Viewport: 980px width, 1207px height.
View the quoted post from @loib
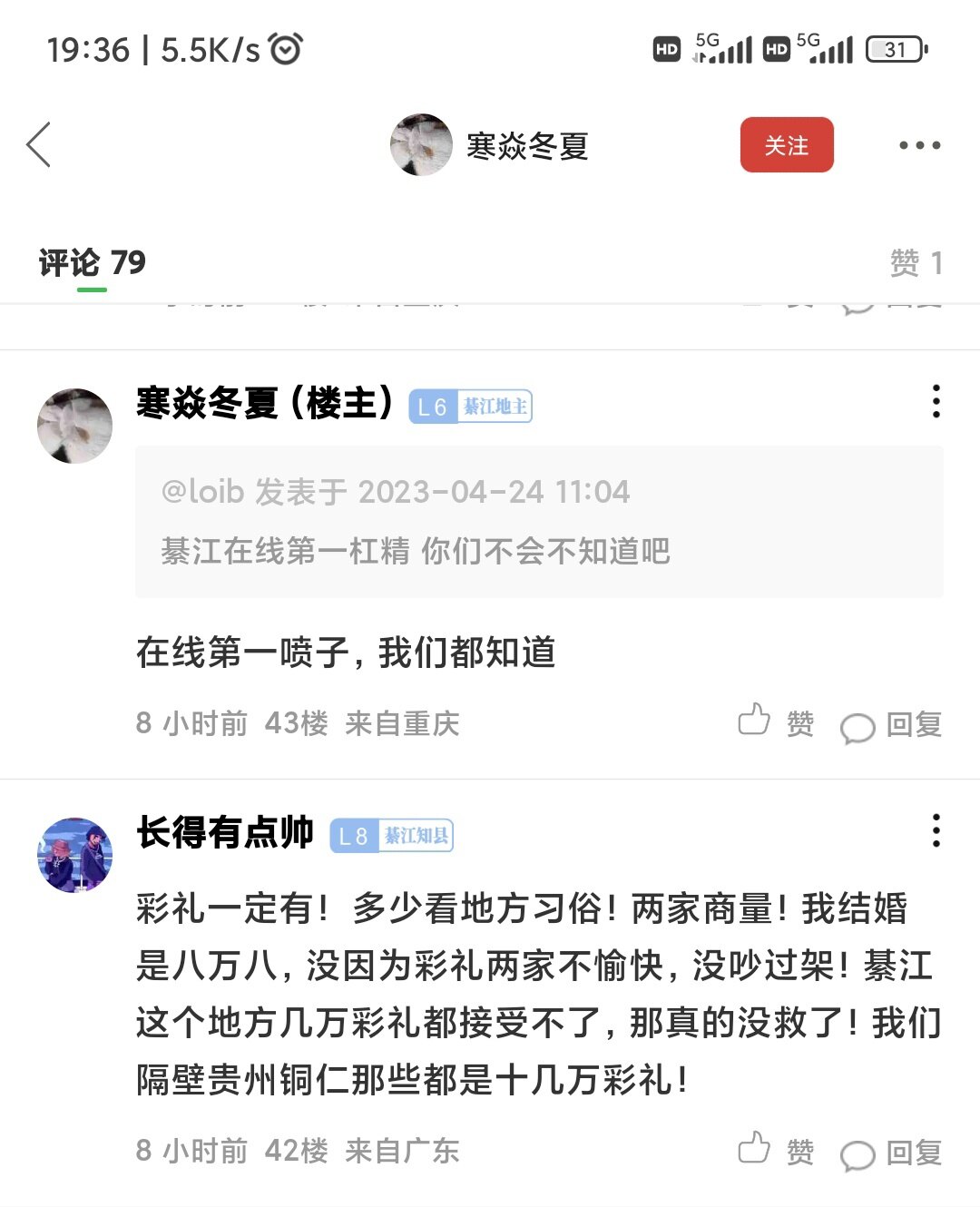[539, 521]
